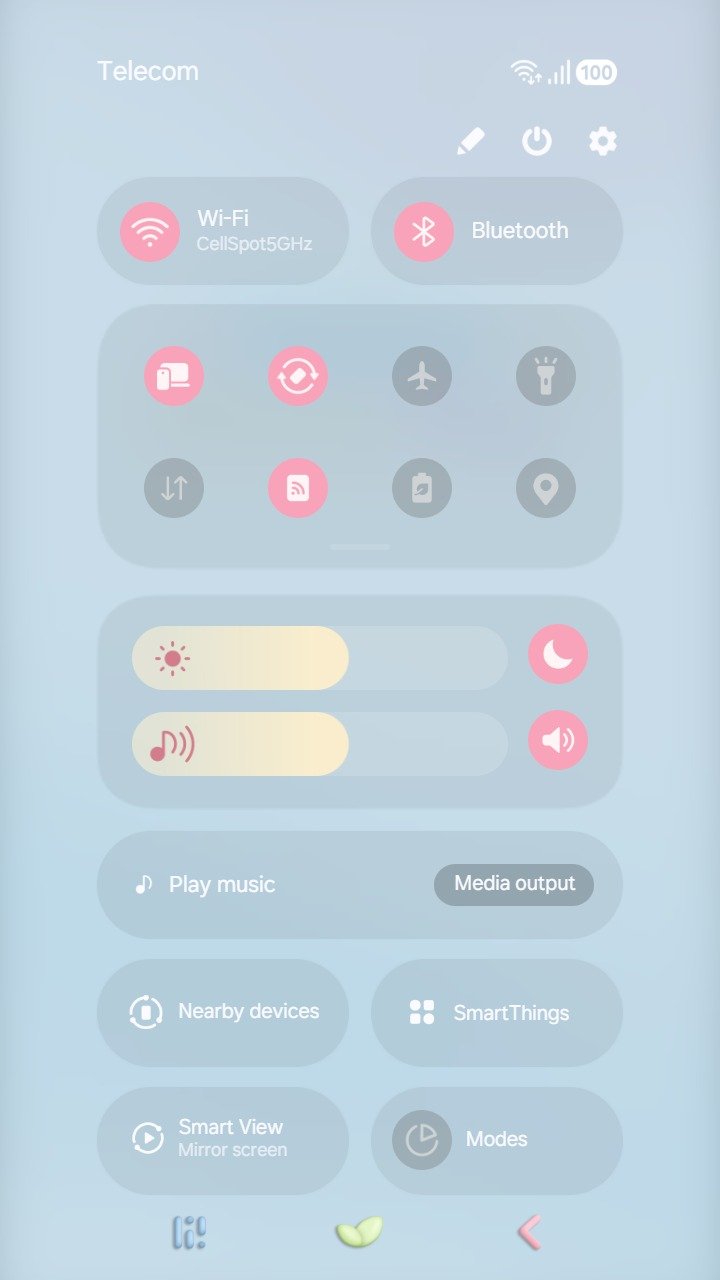This screenshot has width=720, height=1280.
Task: Enable airplane mode
Action: click(422, 376)
